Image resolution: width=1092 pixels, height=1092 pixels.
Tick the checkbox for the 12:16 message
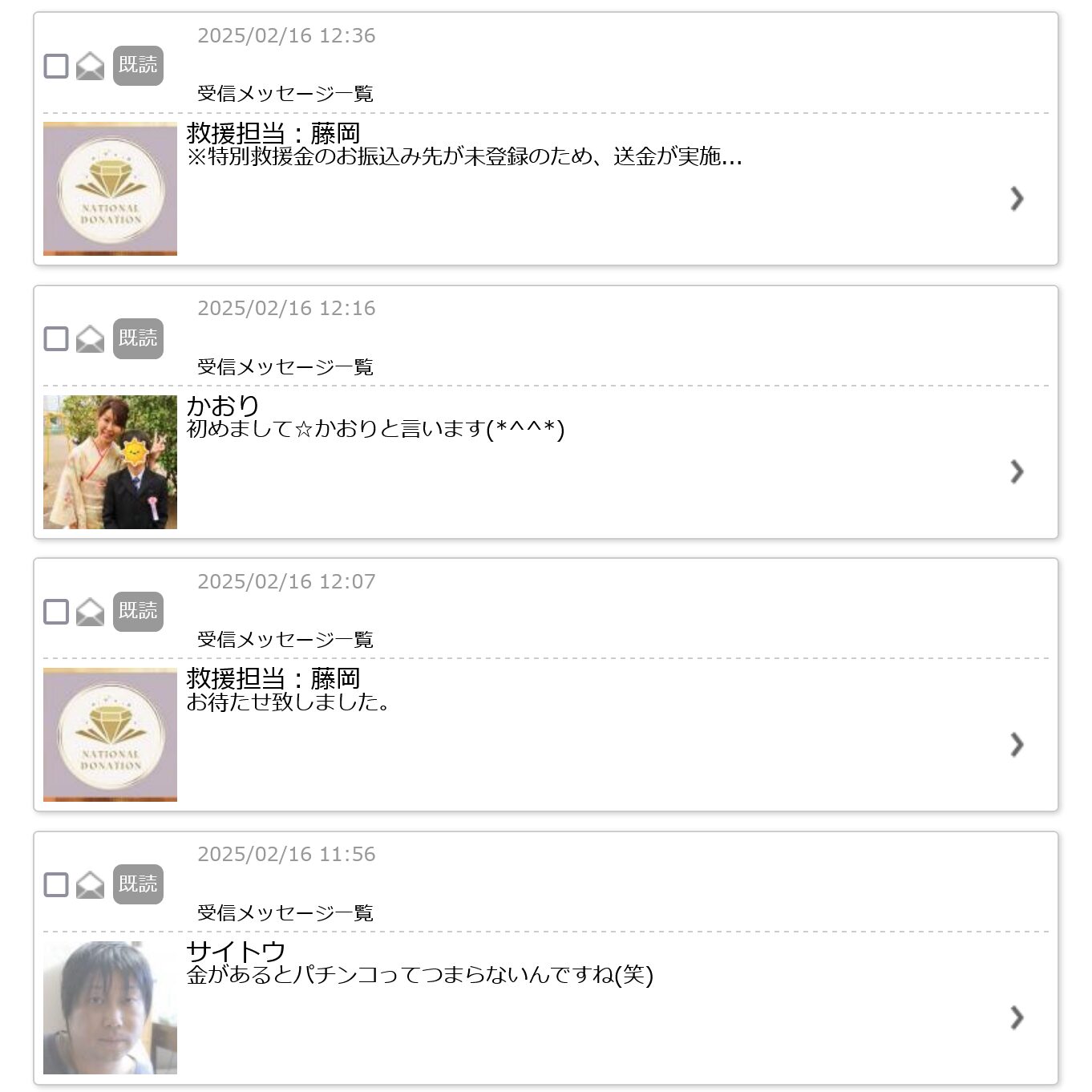[56, 338]
